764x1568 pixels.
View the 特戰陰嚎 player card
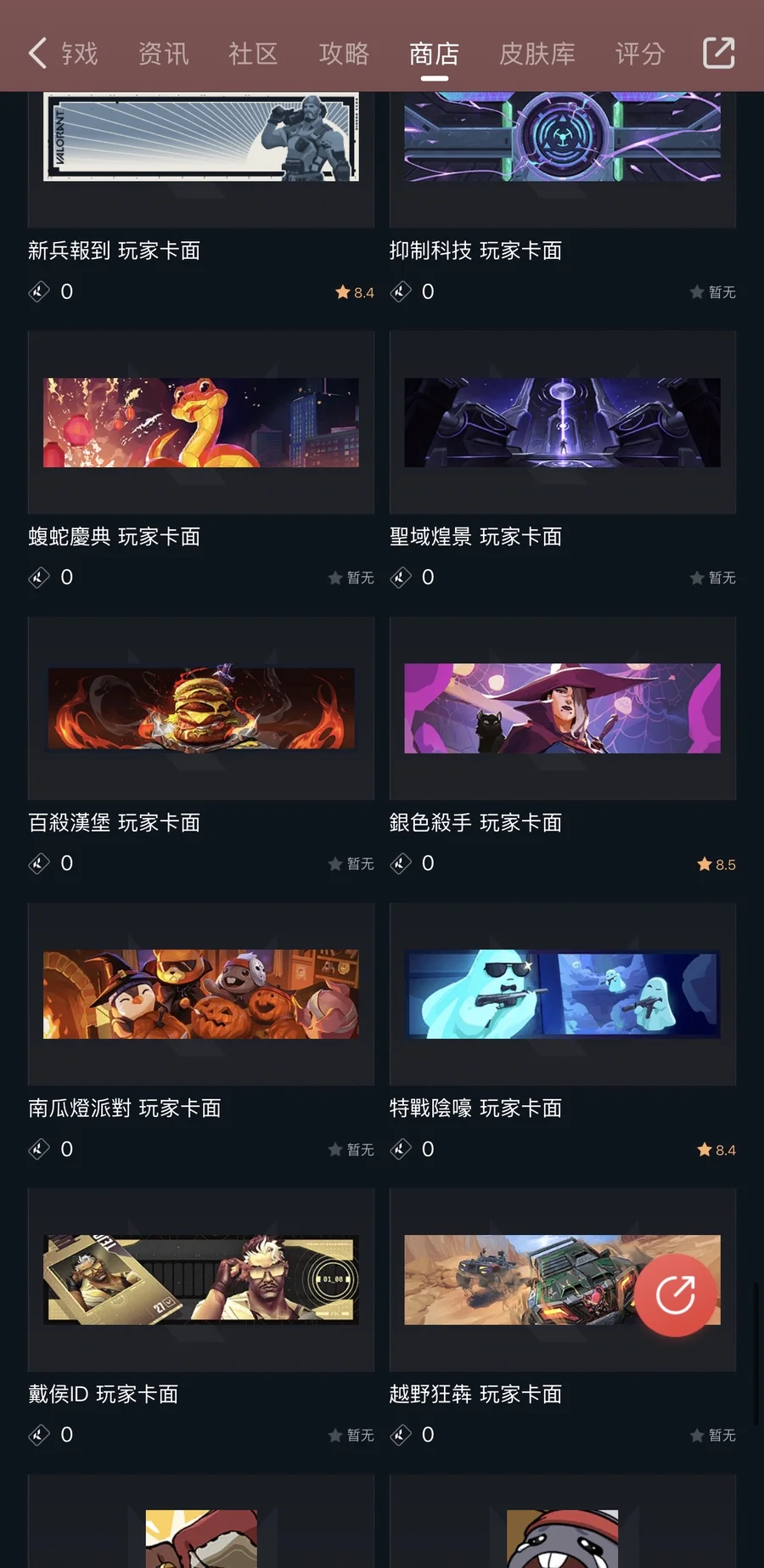562,994
